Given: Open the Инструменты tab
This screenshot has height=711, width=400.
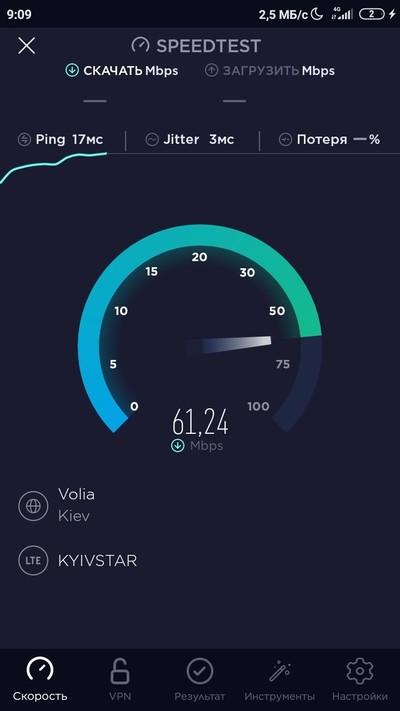Looking at the screenshot, I should [x=279, y=679].
